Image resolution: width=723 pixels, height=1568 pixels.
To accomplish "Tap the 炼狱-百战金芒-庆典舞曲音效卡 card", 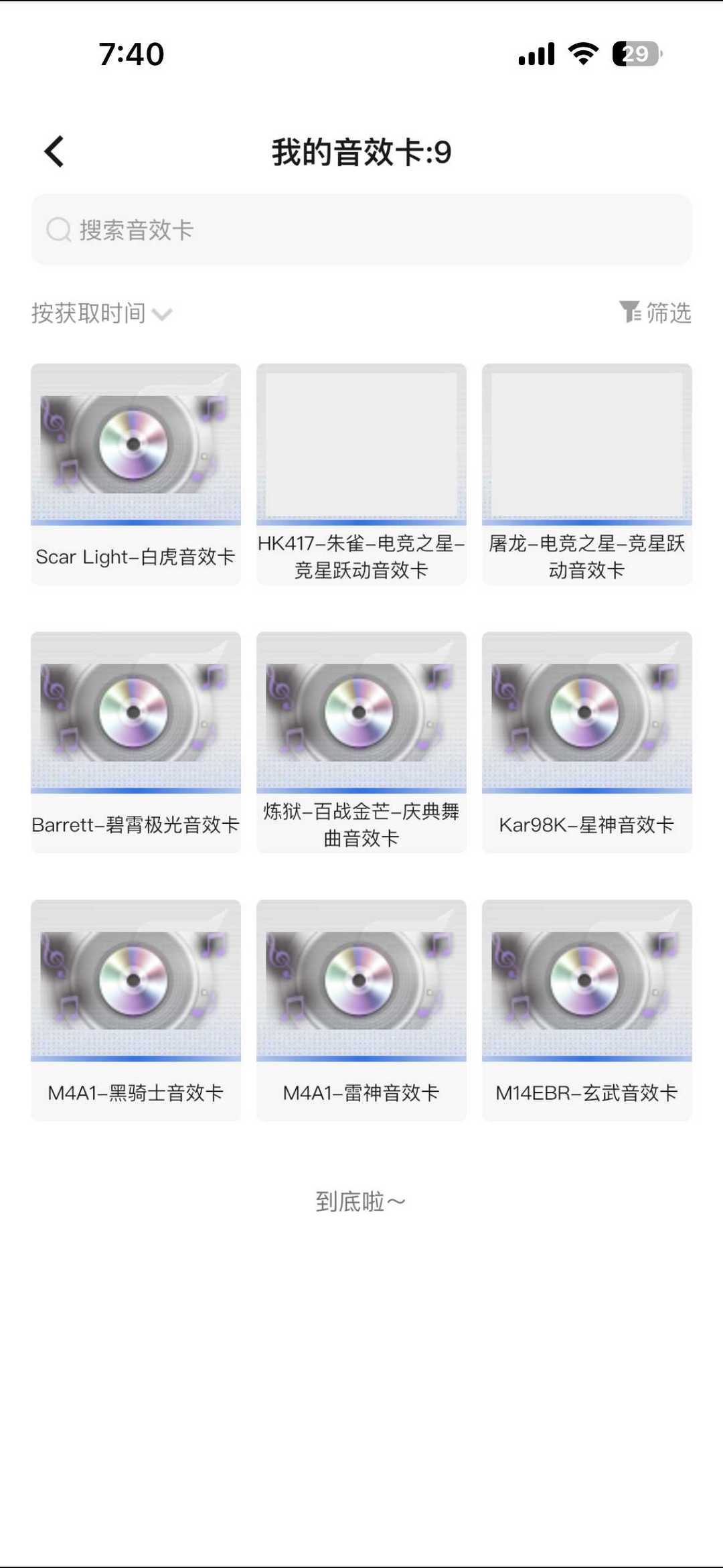I will click(x=361, y=742).
